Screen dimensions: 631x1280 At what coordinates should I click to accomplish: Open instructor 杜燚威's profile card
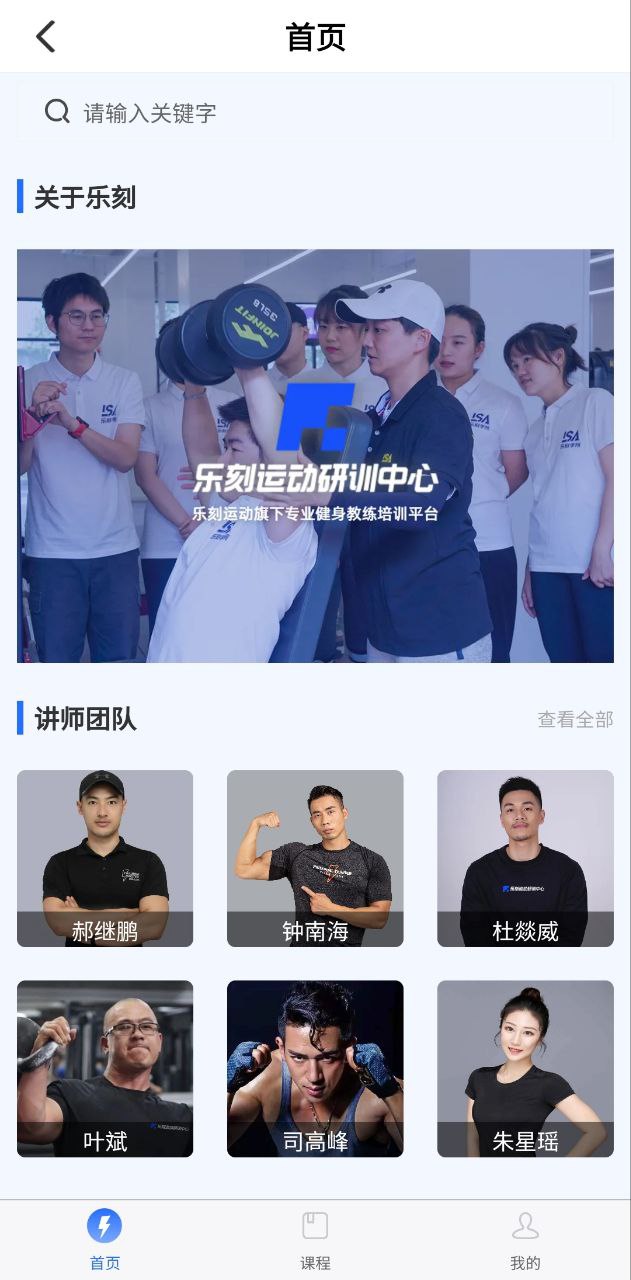525,858
